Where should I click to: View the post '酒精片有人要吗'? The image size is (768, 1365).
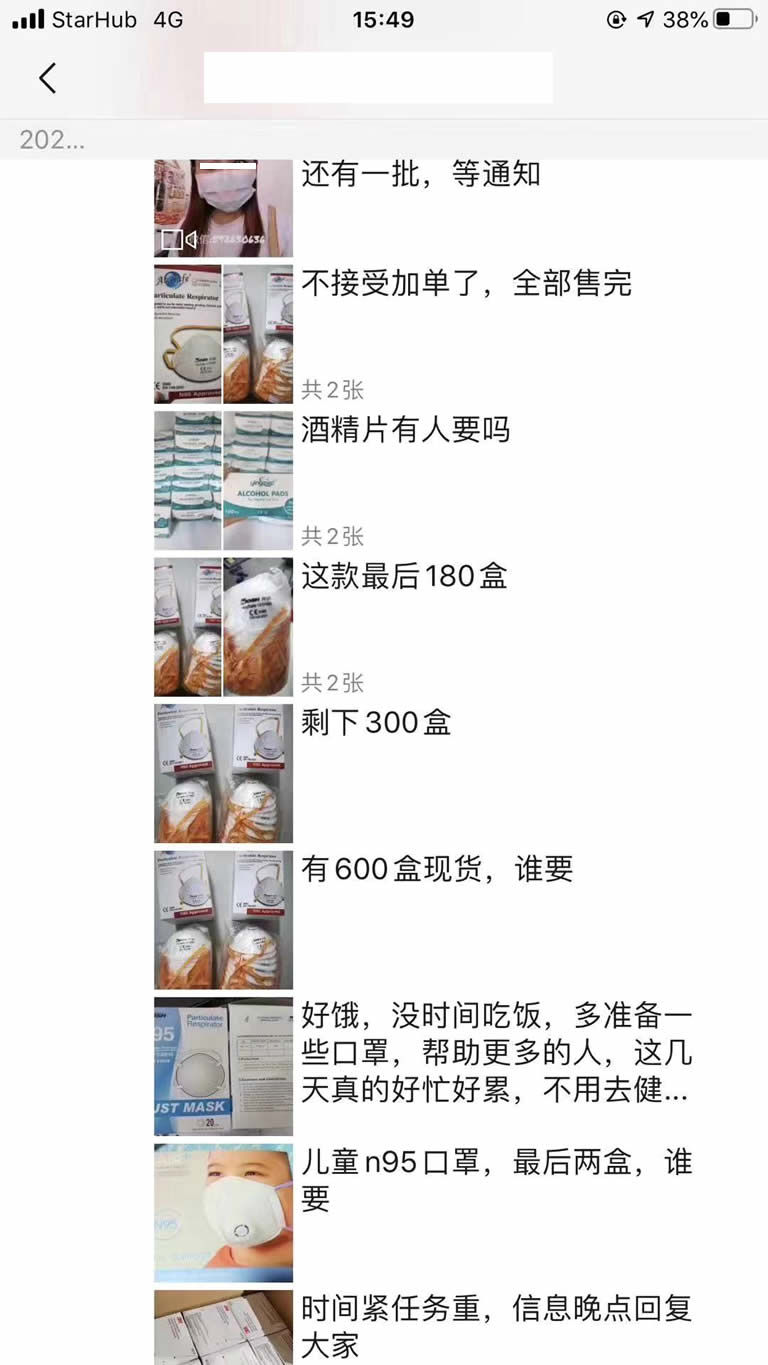click(x=406, y=430)
